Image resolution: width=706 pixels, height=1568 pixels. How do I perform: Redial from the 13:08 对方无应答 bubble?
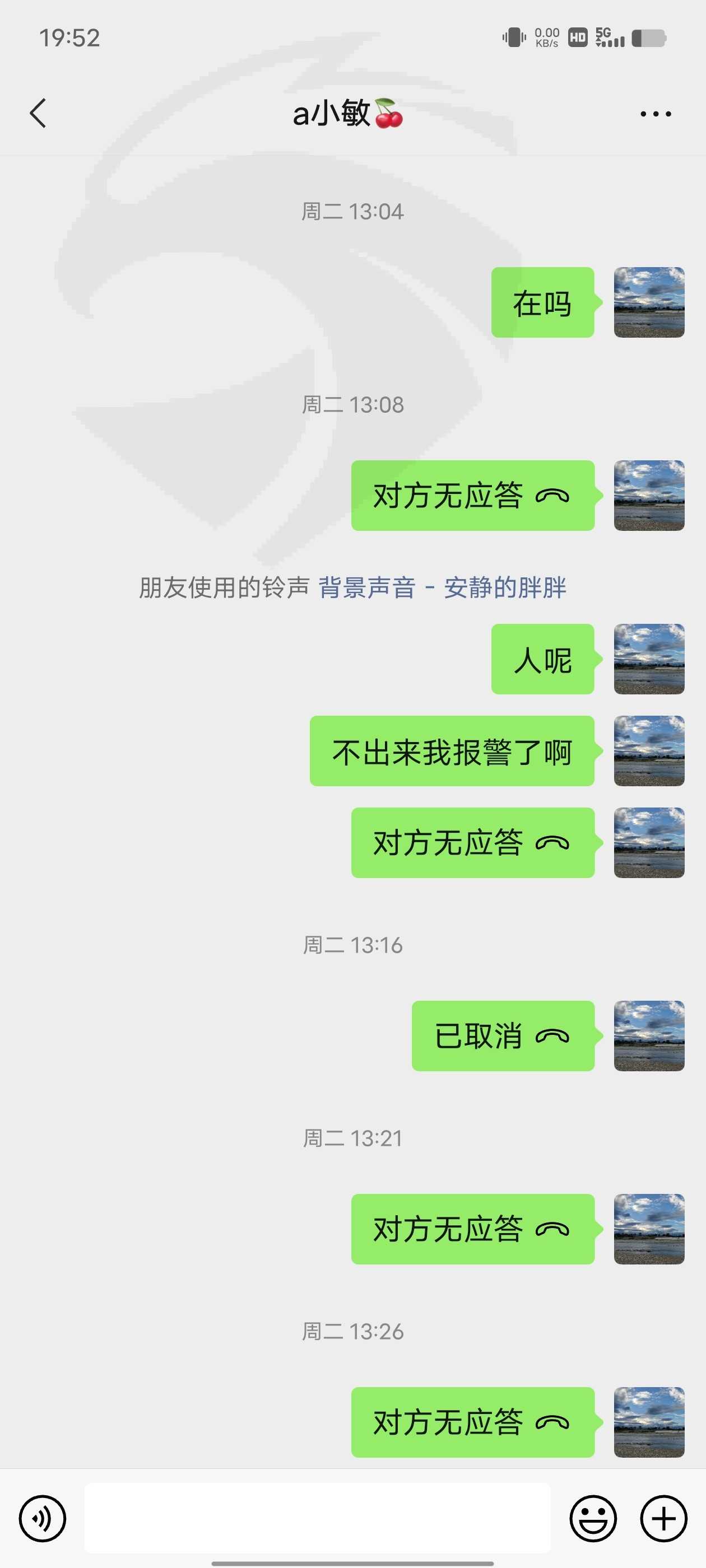tap(473, 496)
